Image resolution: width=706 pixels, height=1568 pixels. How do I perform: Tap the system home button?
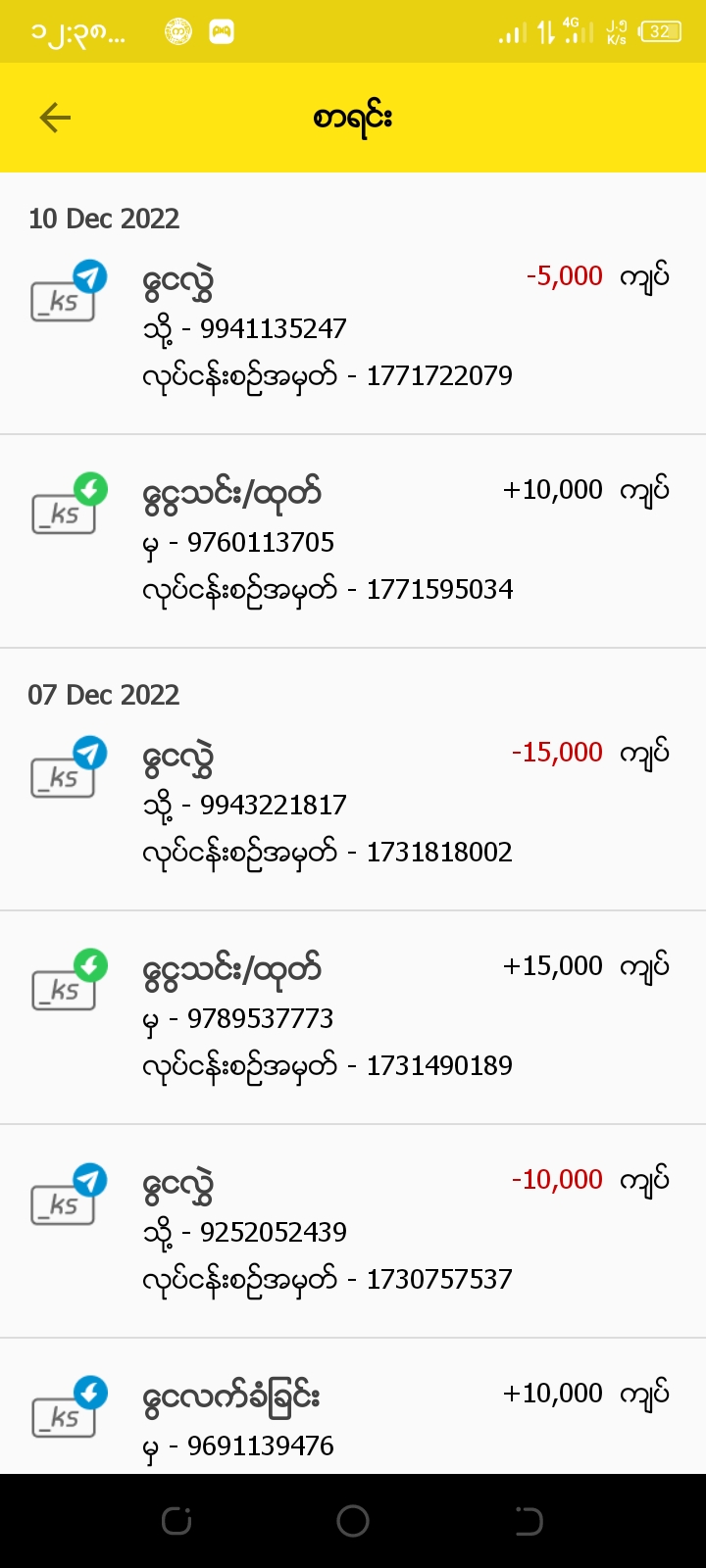point(353,1521)
